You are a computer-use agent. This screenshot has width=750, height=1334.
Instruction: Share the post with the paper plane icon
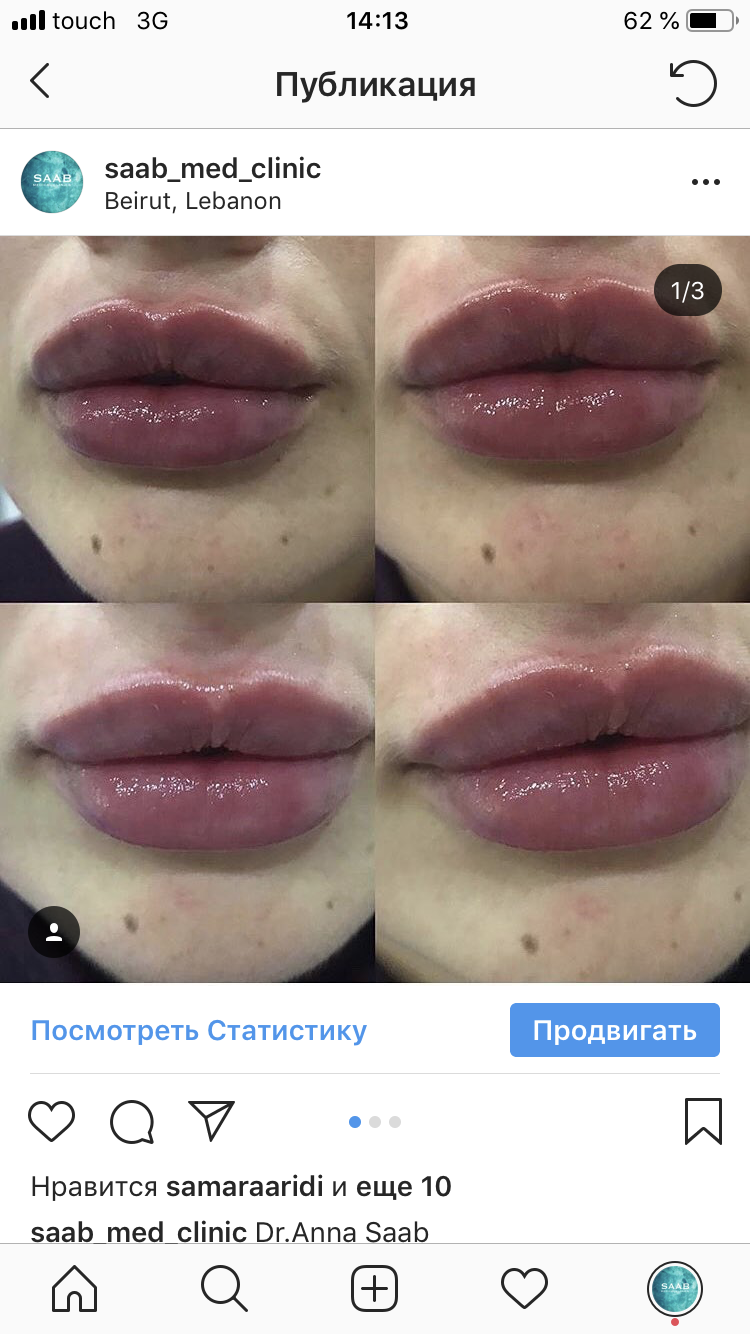[211, 1121]
